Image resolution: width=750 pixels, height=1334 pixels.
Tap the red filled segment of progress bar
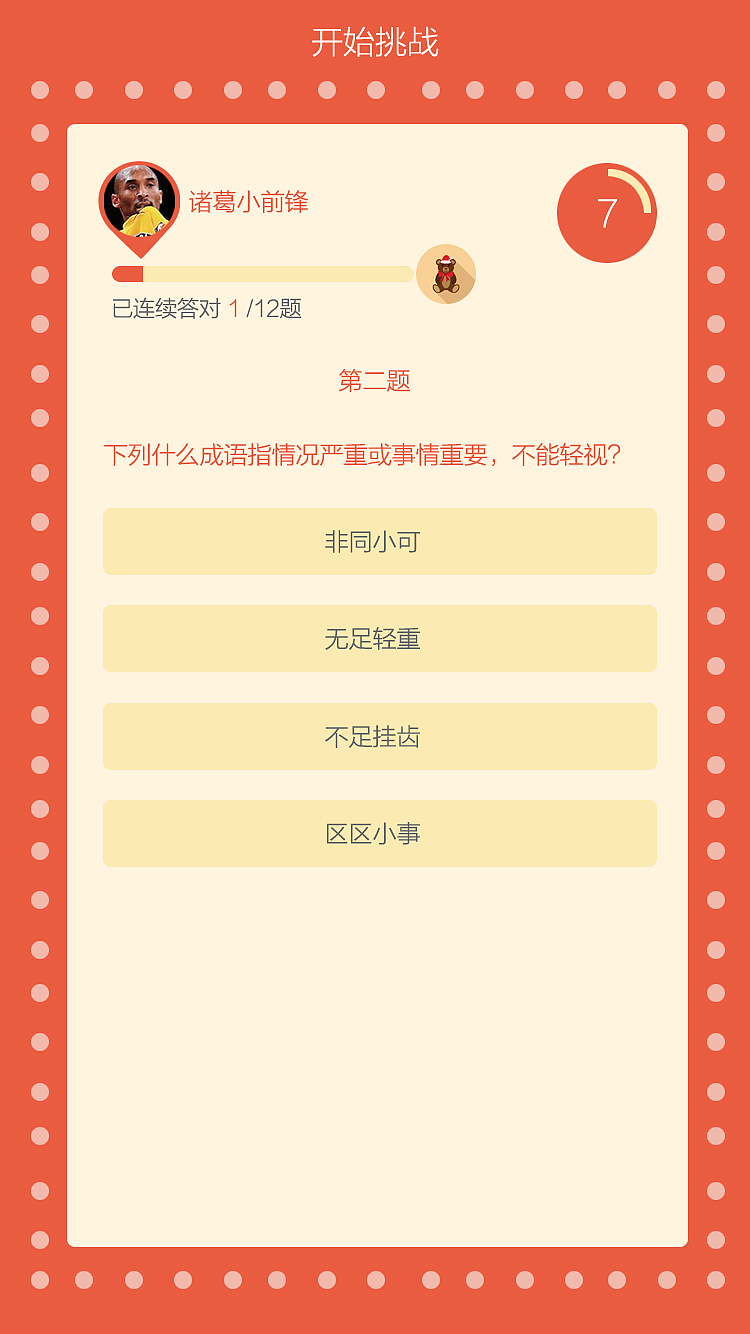tap(130, 272)
